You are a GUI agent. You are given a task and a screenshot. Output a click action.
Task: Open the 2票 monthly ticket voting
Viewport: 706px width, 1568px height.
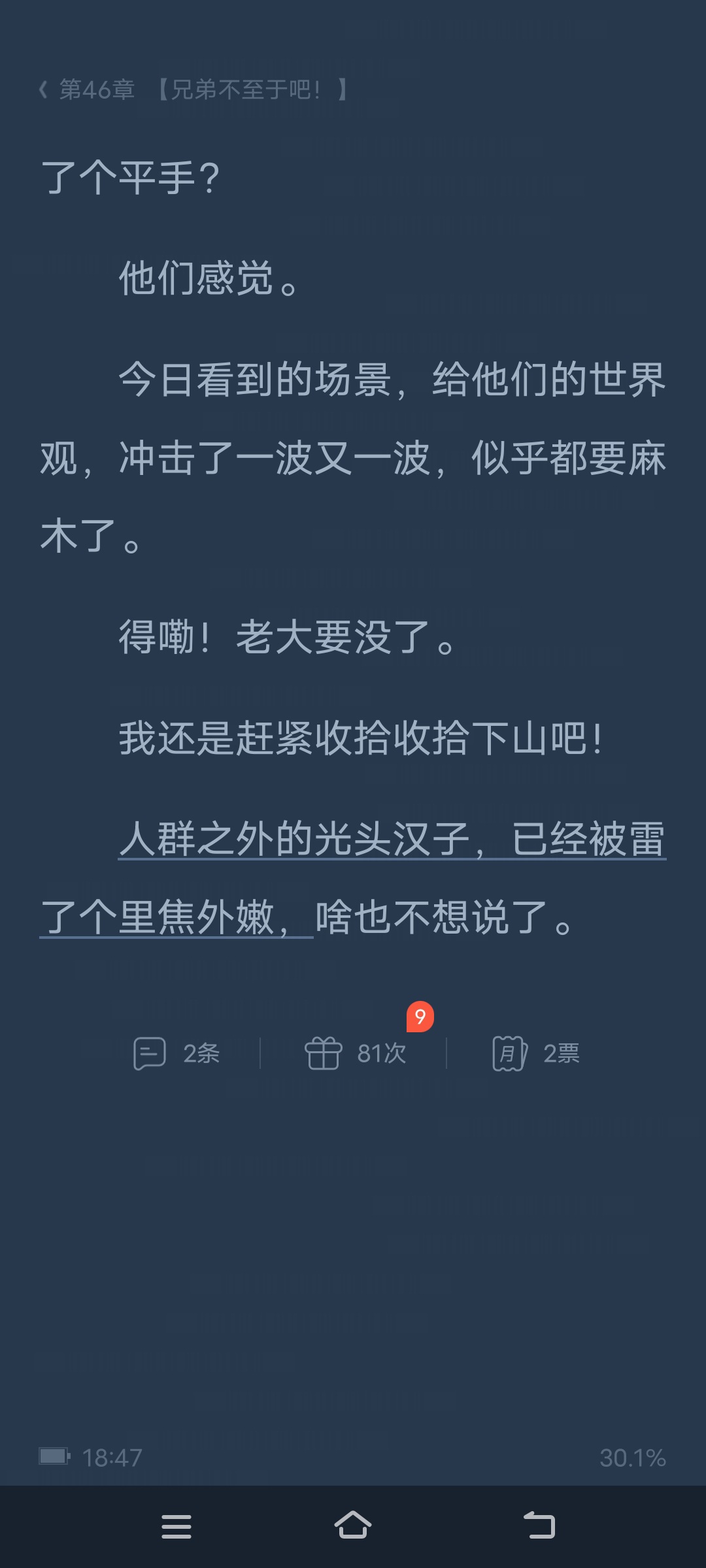(536, 1053)
